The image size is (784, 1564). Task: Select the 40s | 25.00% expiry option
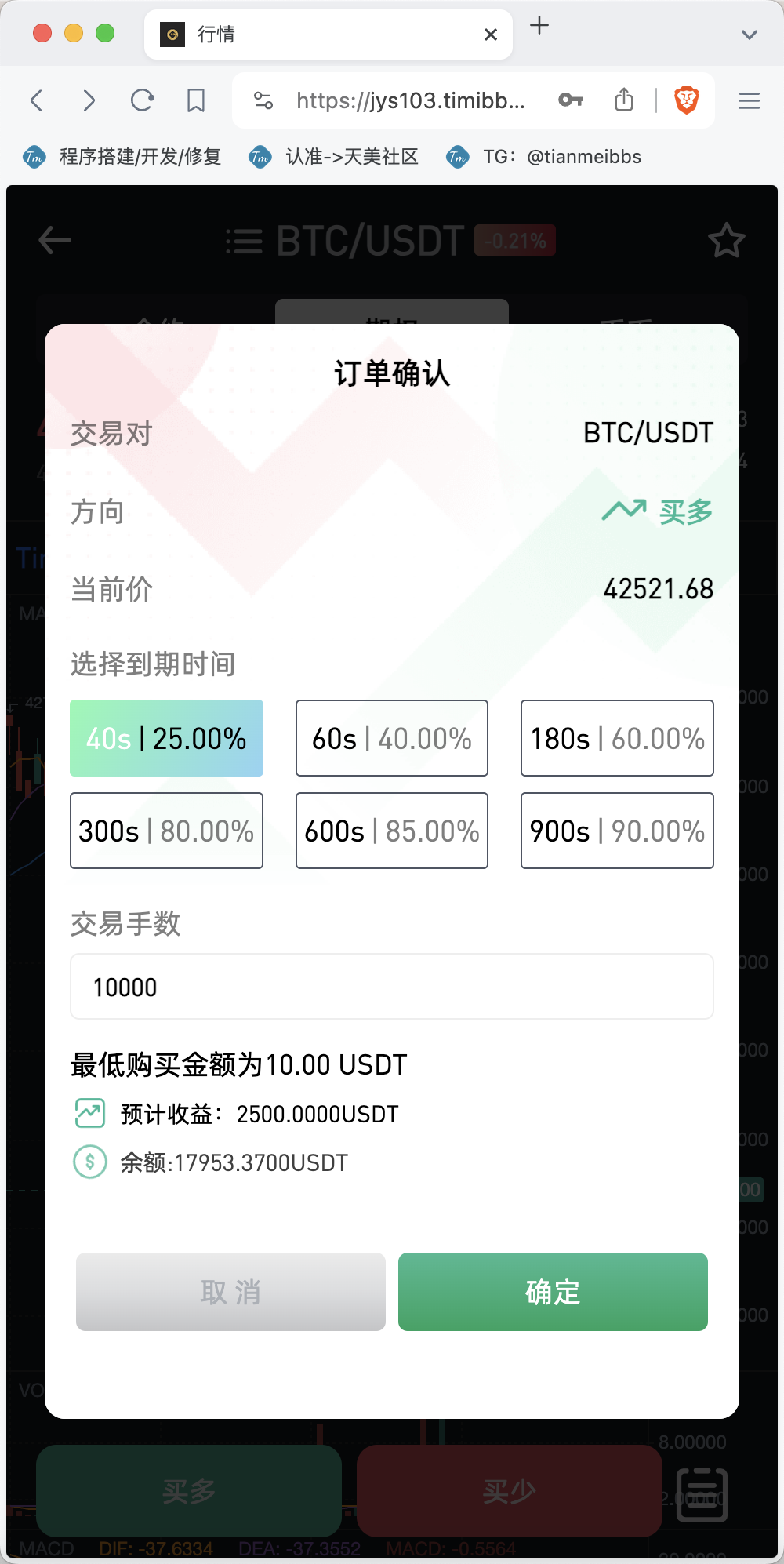tap(166, 738)
